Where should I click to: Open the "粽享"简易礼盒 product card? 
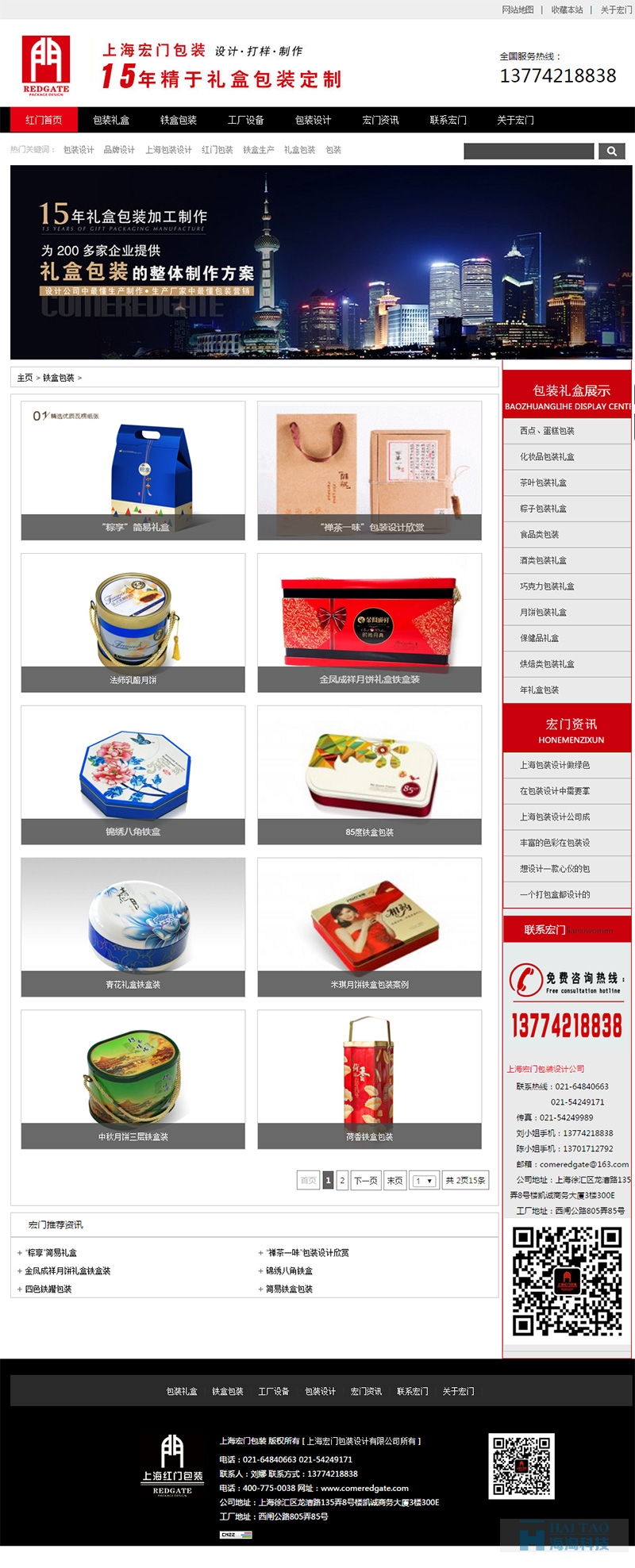pyautogui.click(x=133, y=471)
